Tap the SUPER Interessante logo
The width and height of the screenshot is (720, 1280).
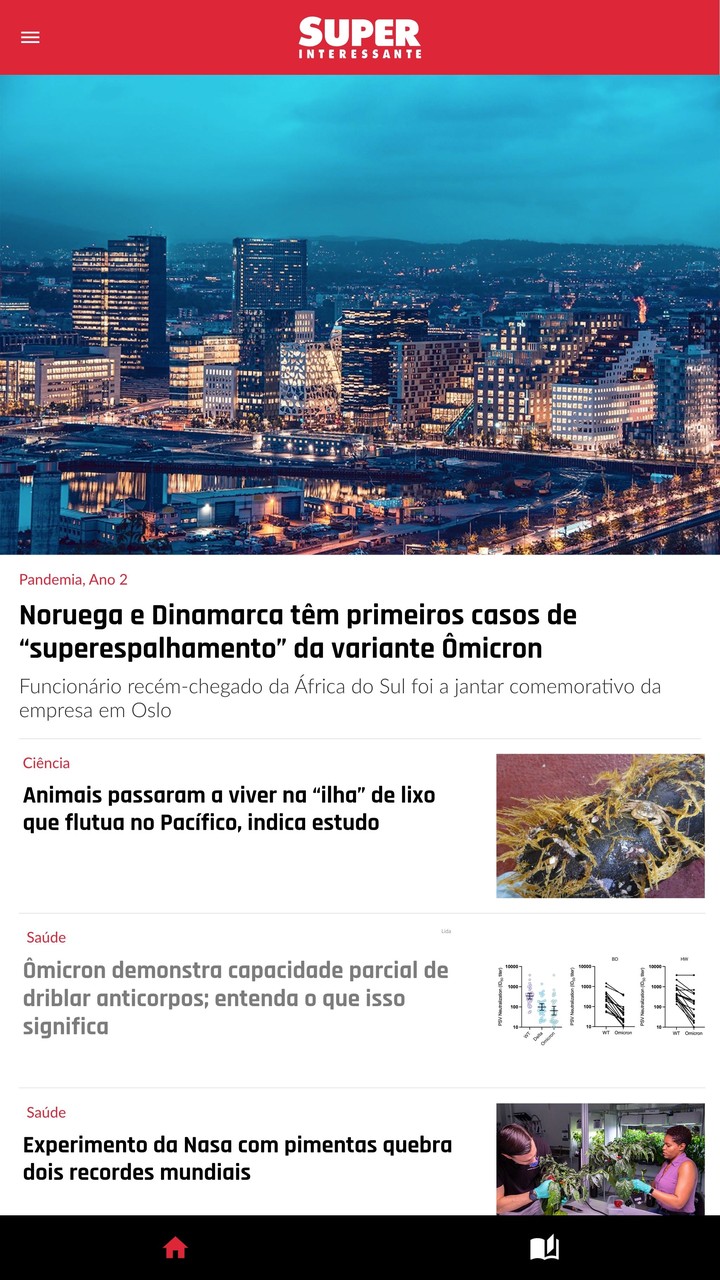[x=360, y=37]
